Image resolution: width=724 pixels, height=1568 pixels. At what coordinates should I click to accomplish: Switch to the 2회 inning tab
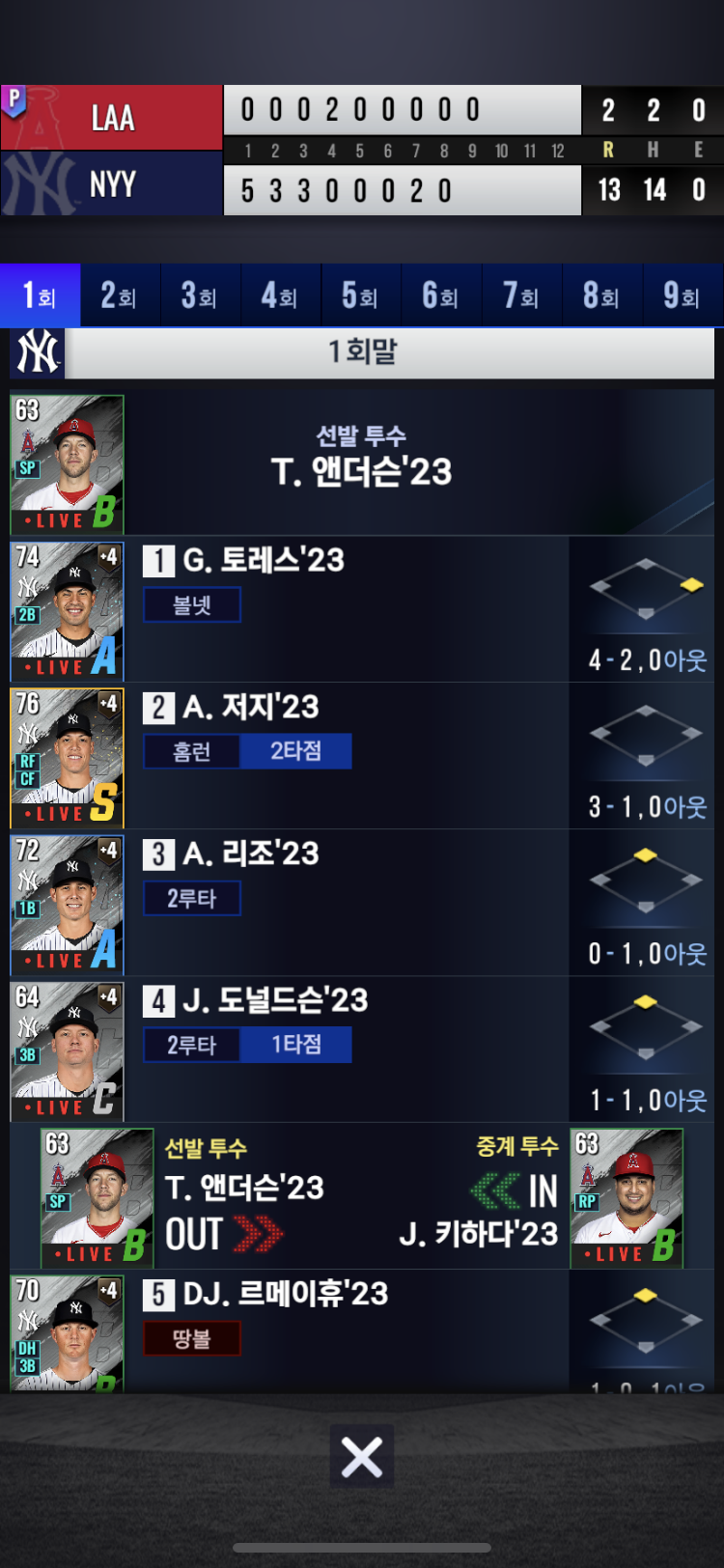pyautogui.click(x=120, y=295)
